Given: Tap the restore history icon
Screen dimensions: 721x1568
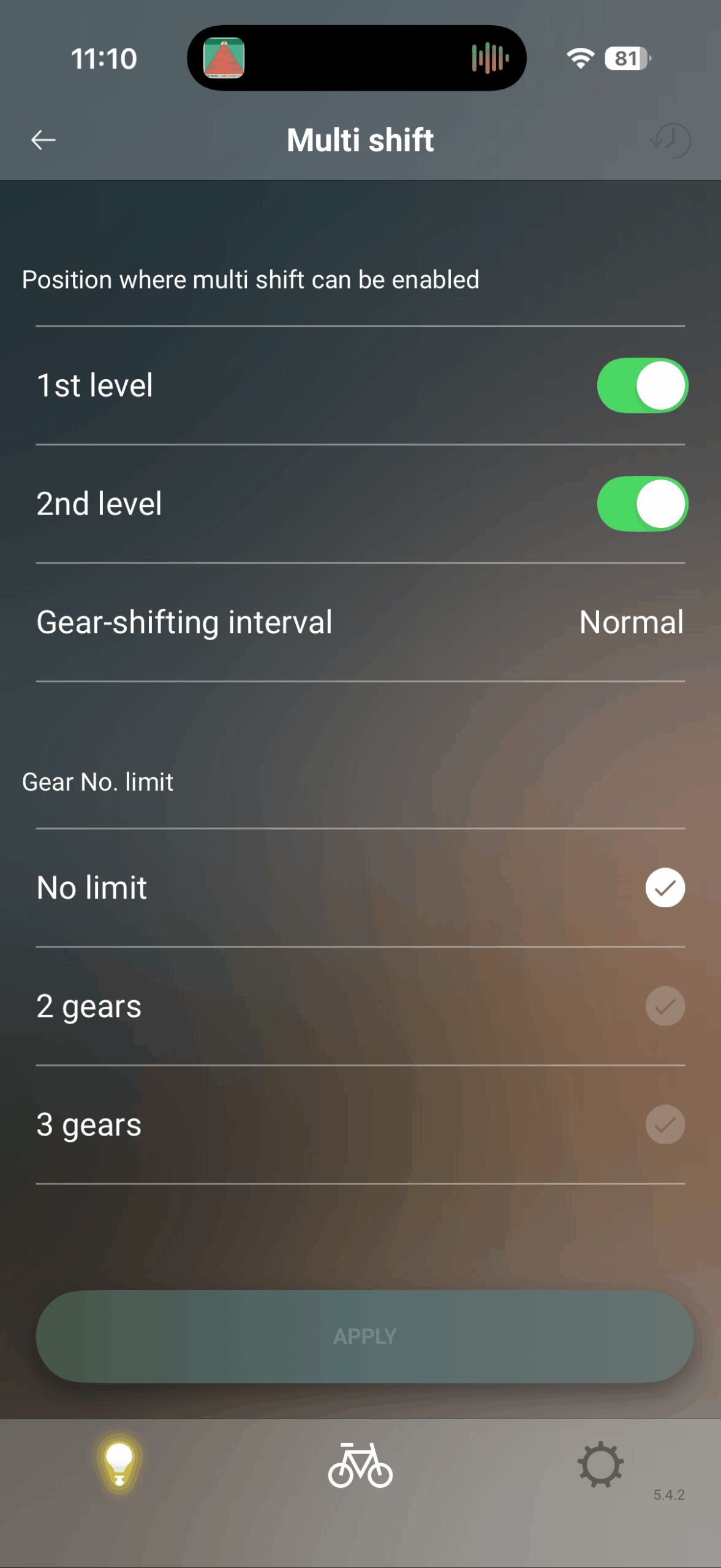Looking at the screenshot, I should click(x=671, y=140).
